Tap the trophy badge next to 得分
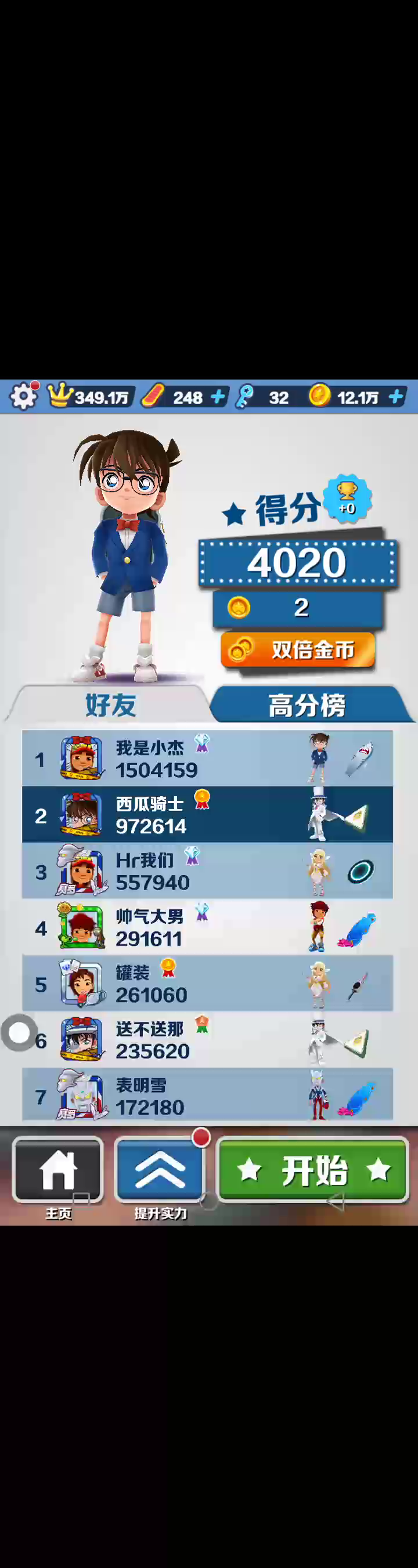418x1568 pixels. coord(347,498)
